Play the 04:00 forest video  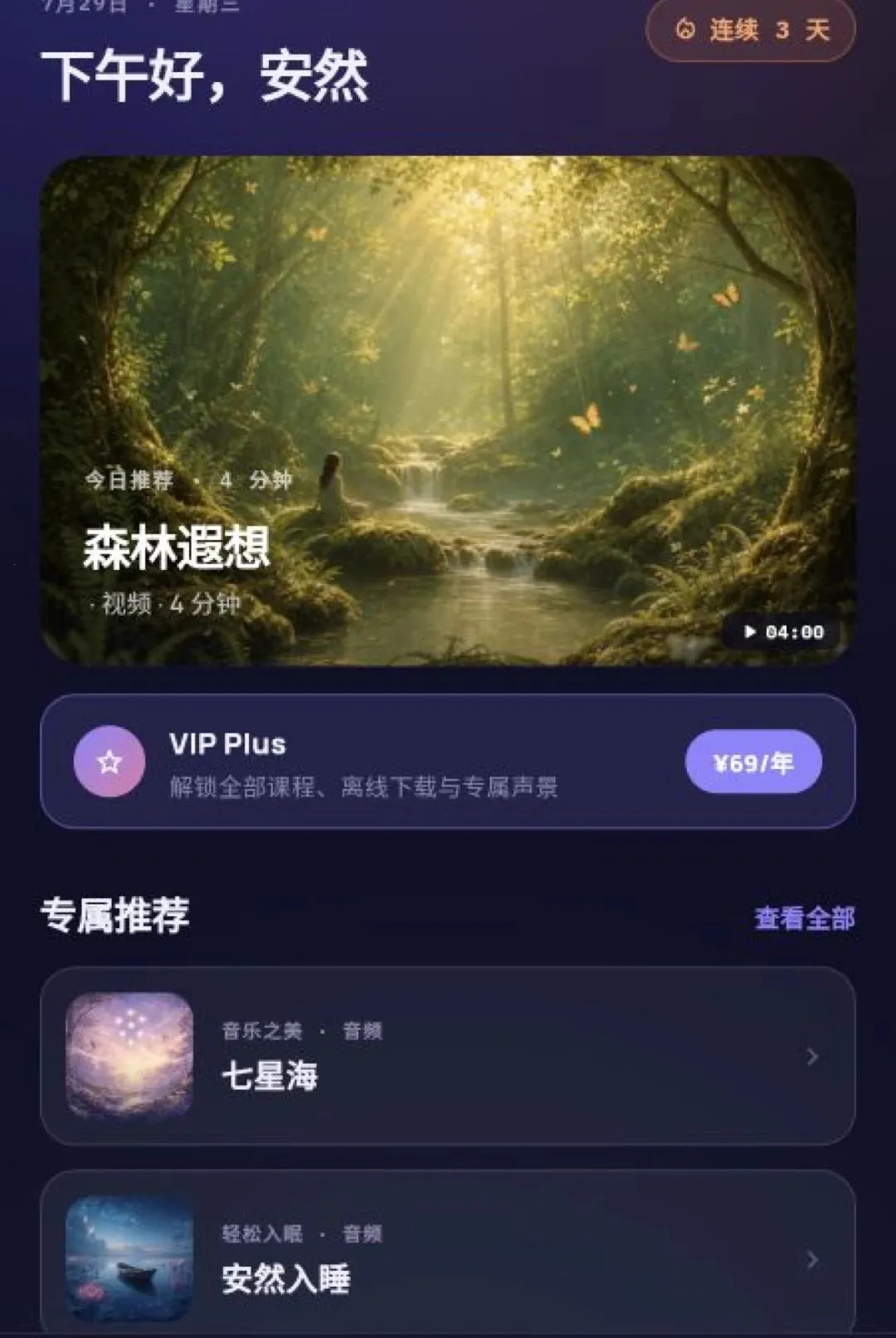point(783,632)
